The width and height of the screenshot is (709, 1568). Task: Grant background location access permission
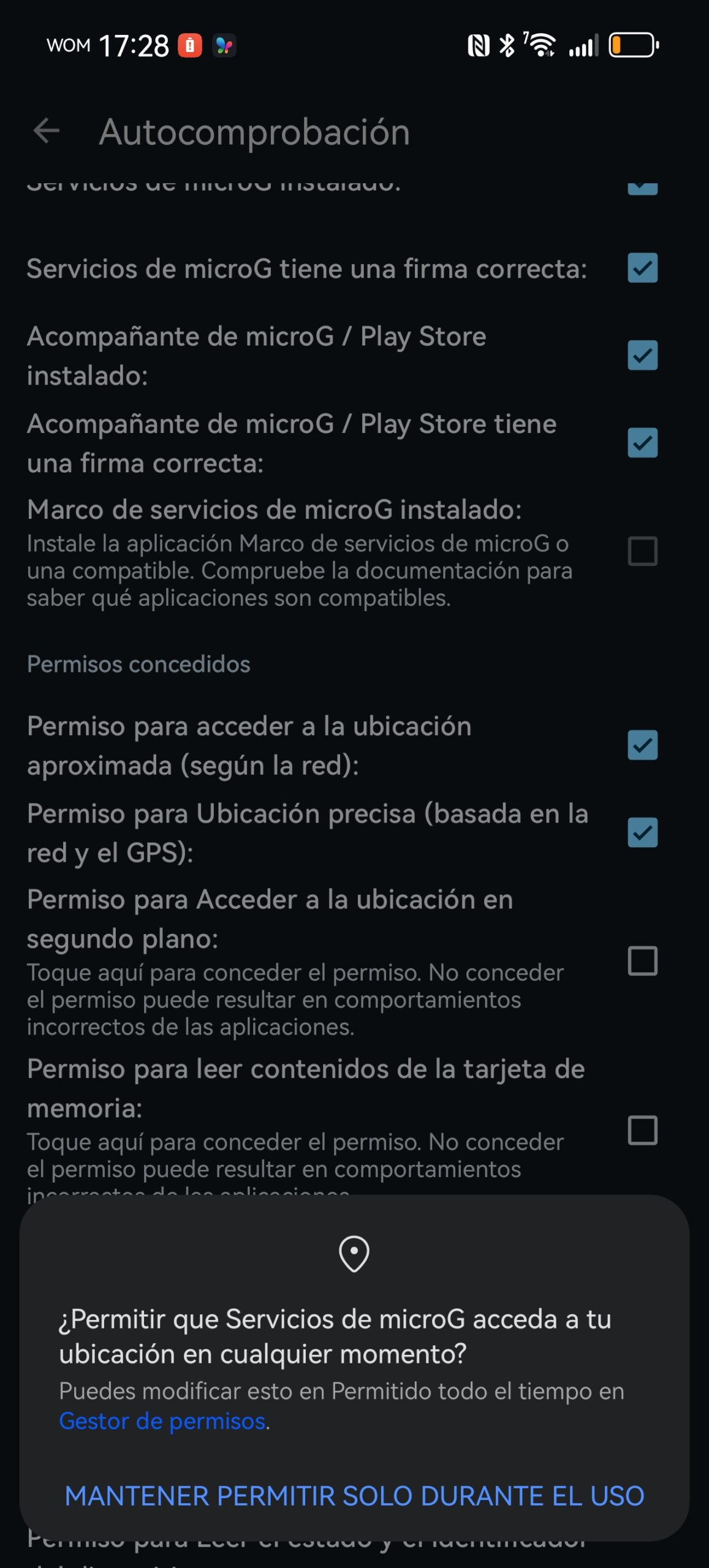(x=642, y=960)
